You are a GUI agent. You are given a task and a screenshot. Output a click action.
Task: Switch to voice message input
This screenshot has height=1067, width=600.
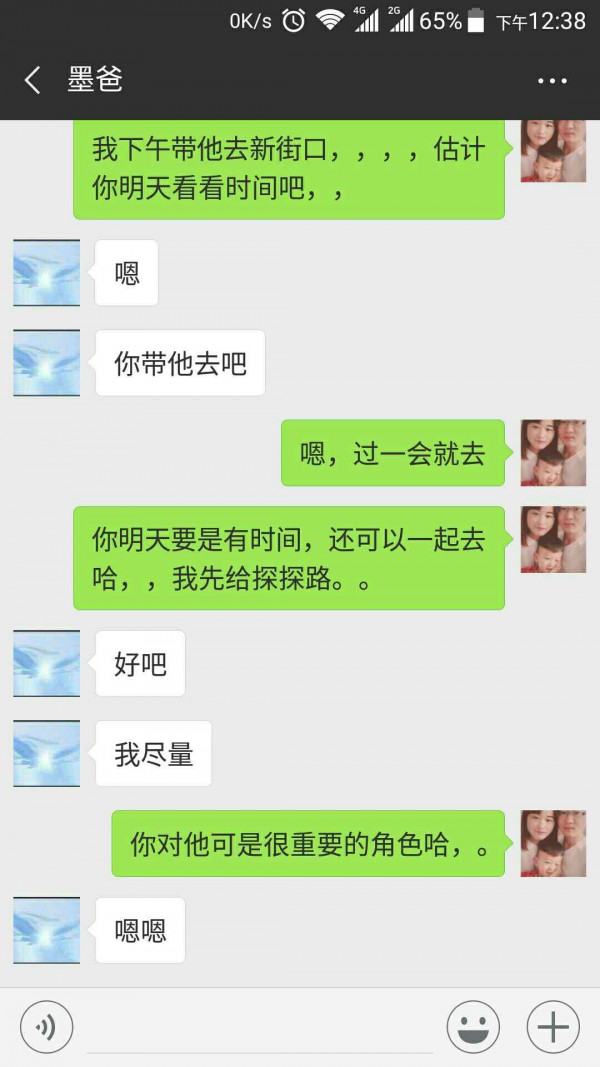click(46, 1027)
